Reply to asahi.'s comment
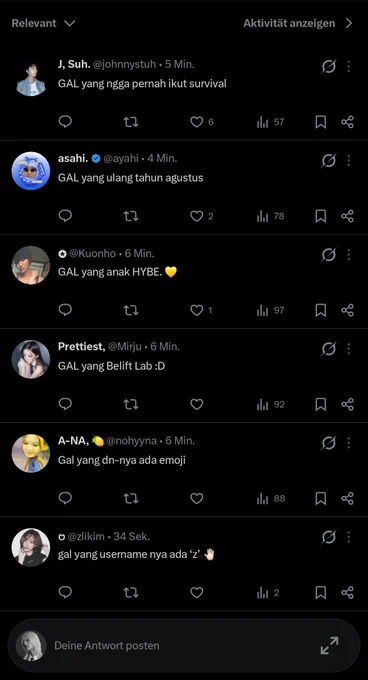 click(65, 216)
